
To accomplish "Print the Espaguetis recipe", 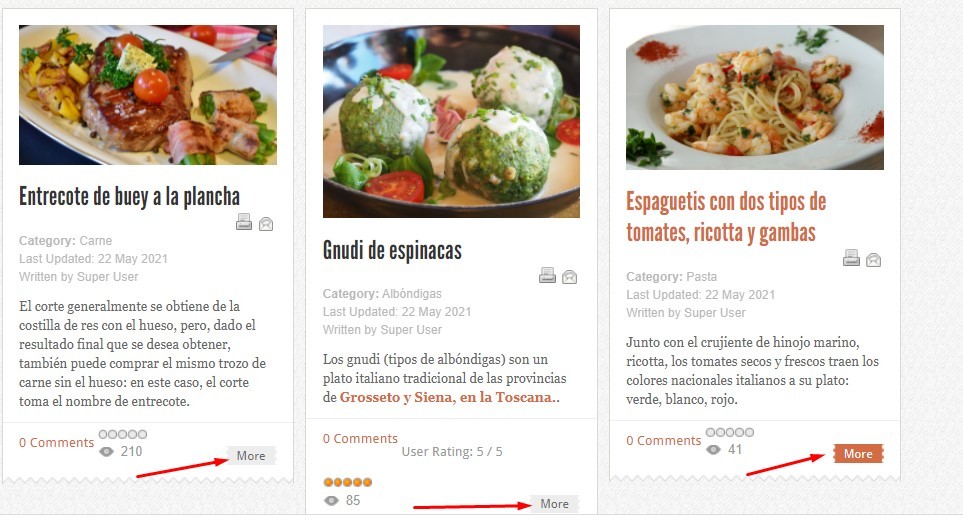I will 851,258.
